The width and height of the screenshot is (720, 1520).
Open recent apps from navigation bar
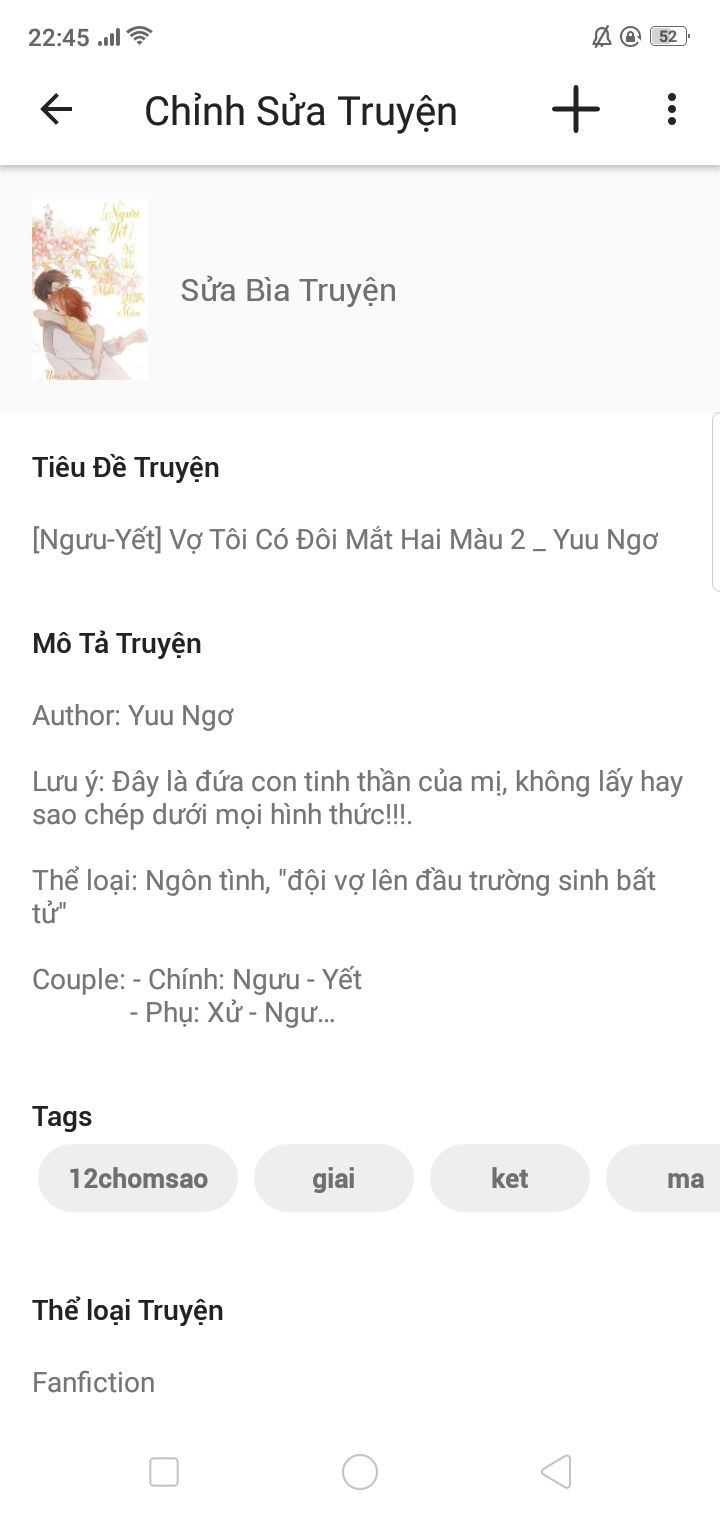pos(163,1472)
